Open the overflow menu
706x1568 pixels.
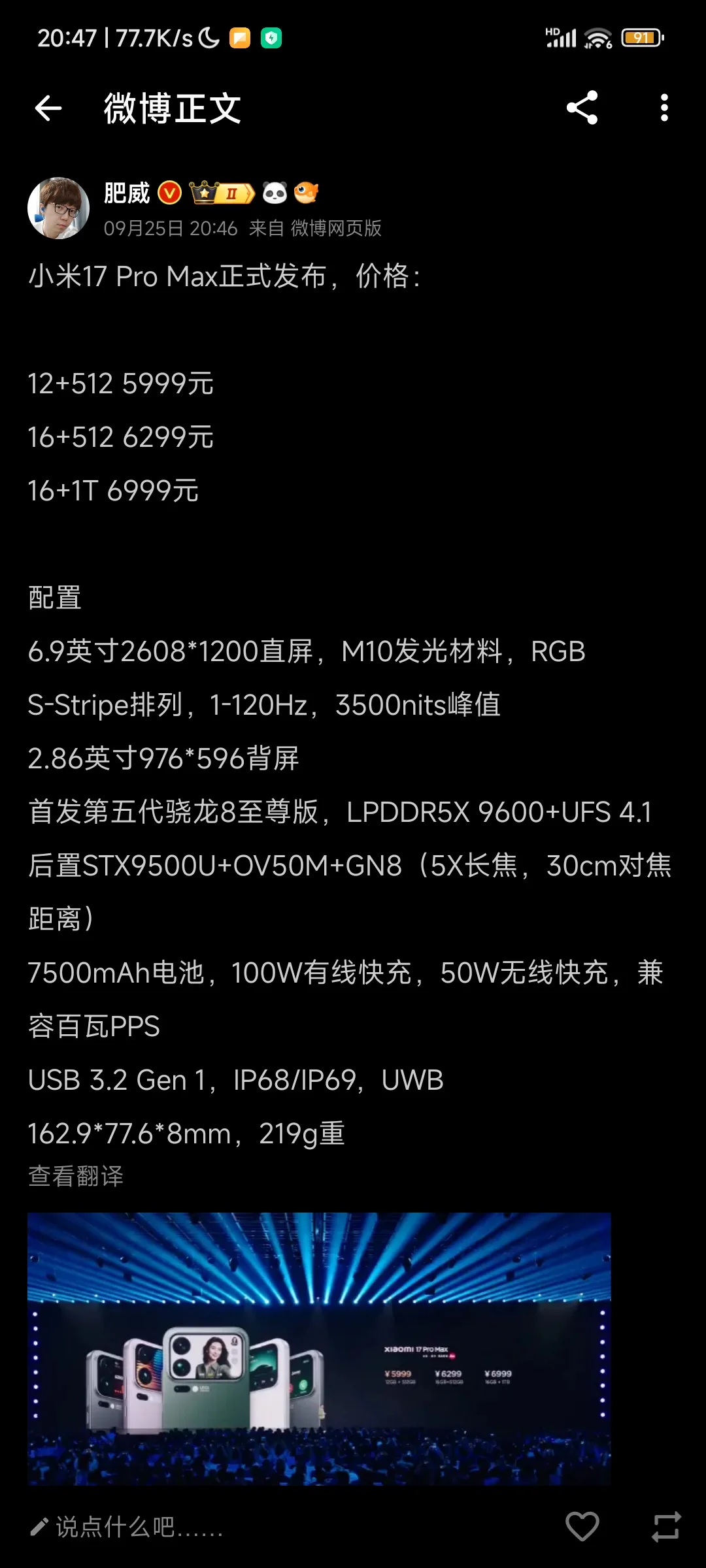pos(664,108)
